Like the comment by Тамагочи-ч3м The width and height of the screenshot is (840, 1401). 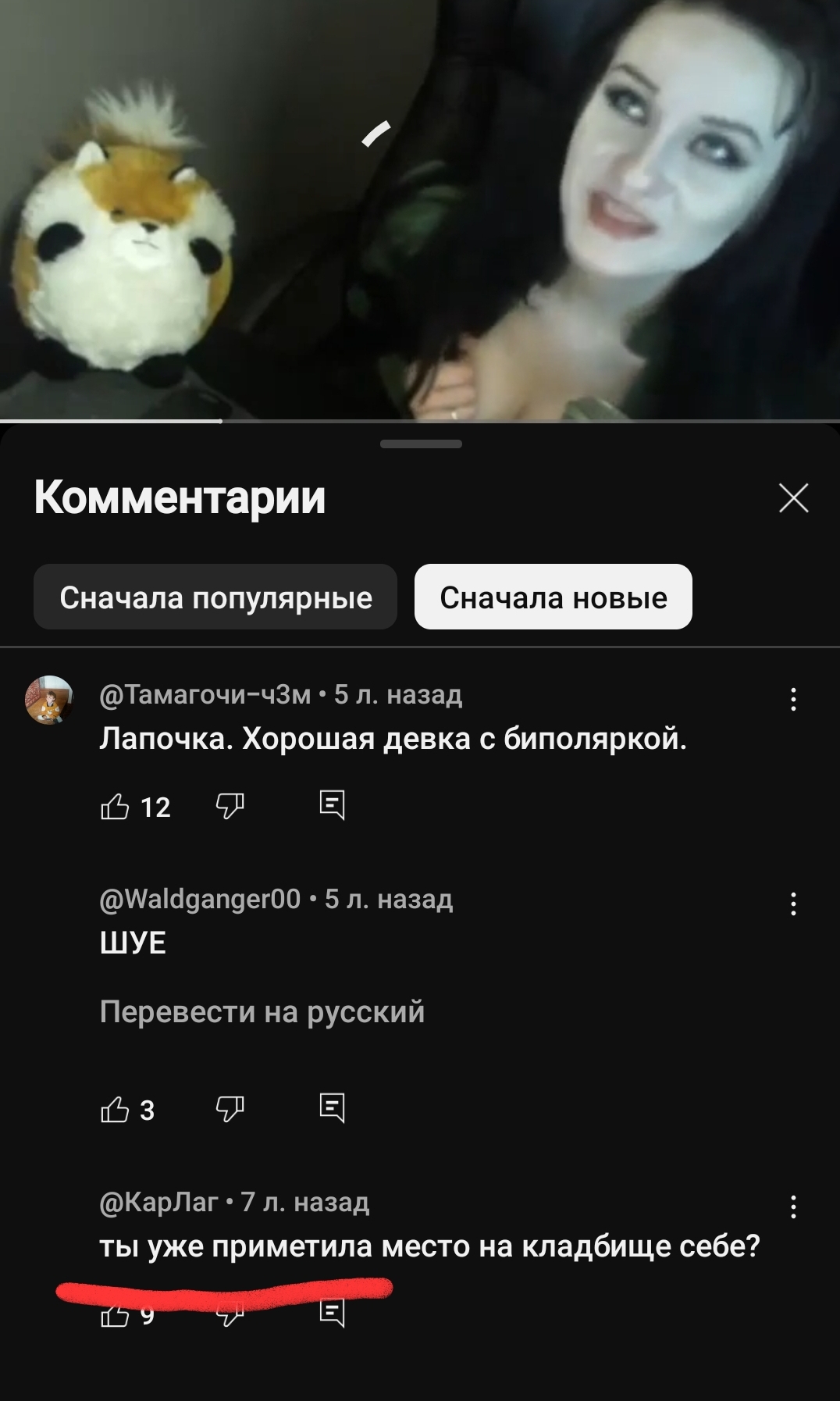click(115, 806)
